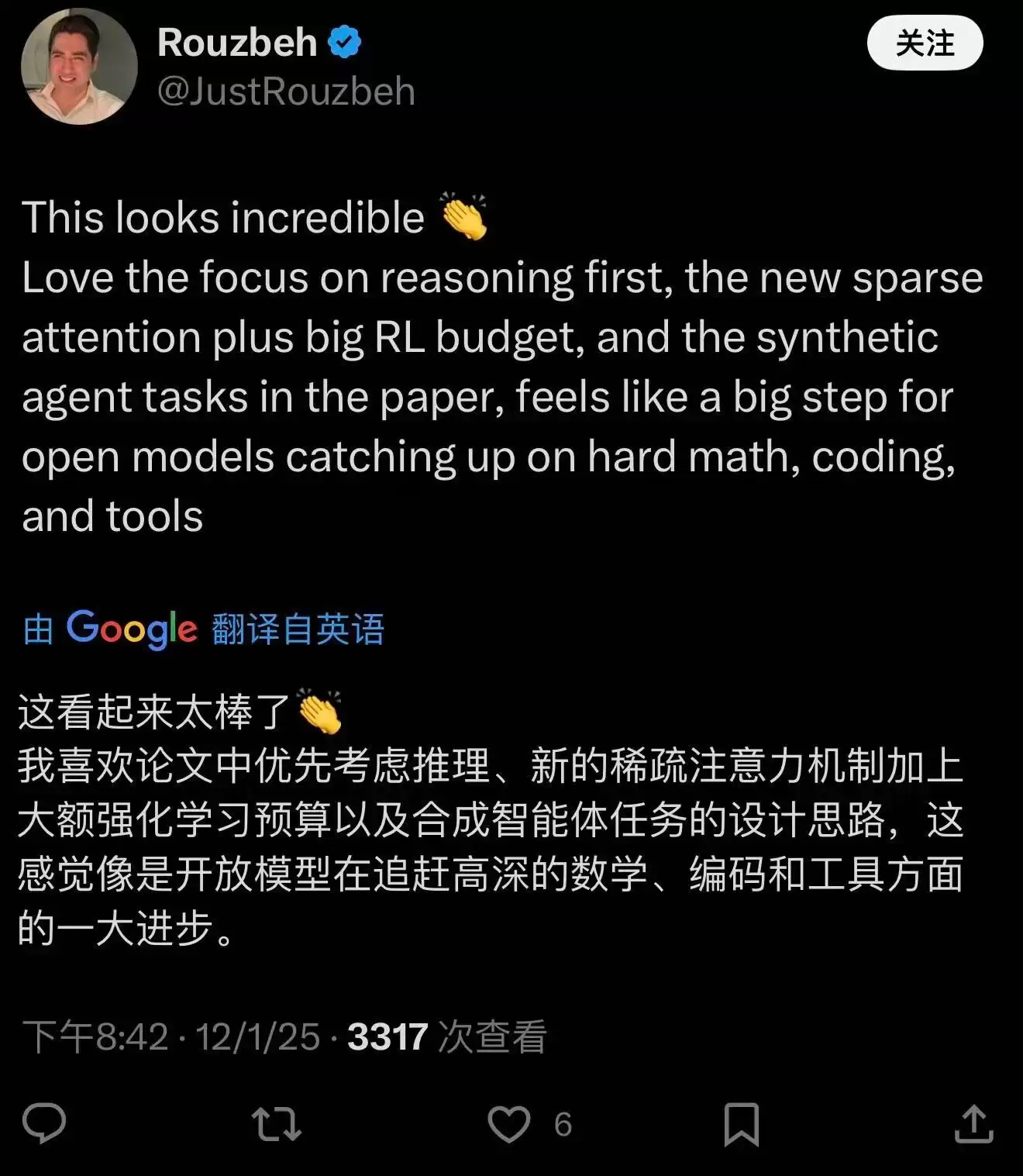The width and height of the screenshot is (1023, 1176).
Task: Follow Rouzbeh with the 关注 button
Action: point(925,44)
